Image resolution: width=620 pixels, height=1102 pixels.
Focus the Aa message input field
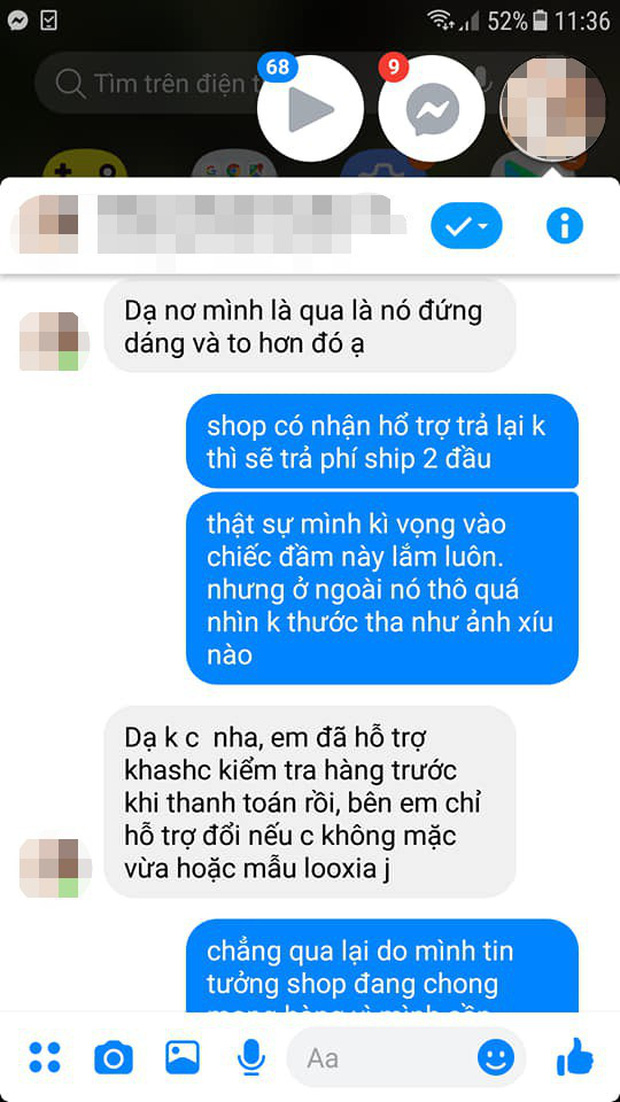pyautogui.click(x=385, y=1057)
